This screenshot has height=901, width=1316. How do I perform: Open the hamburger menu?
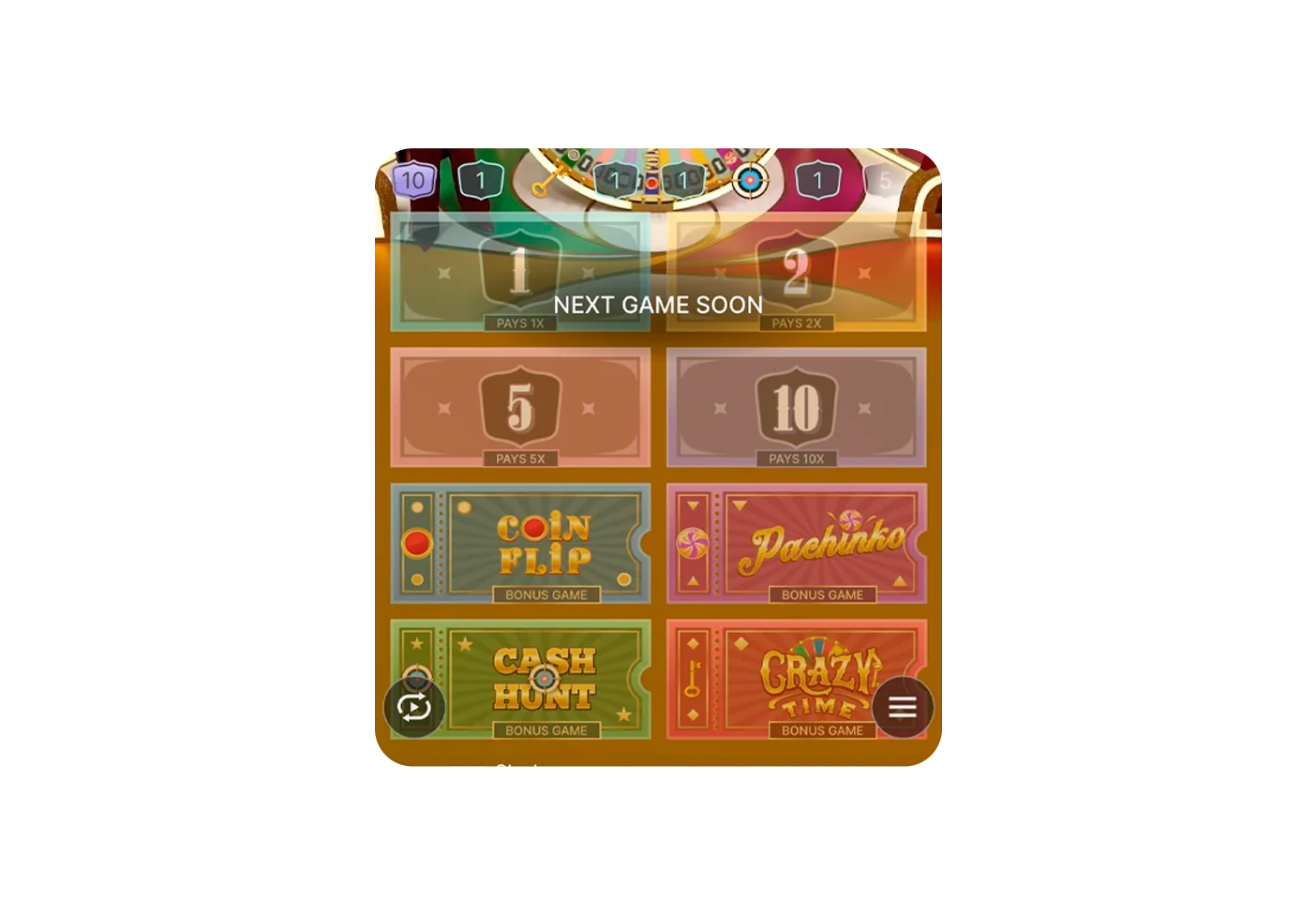902,707
